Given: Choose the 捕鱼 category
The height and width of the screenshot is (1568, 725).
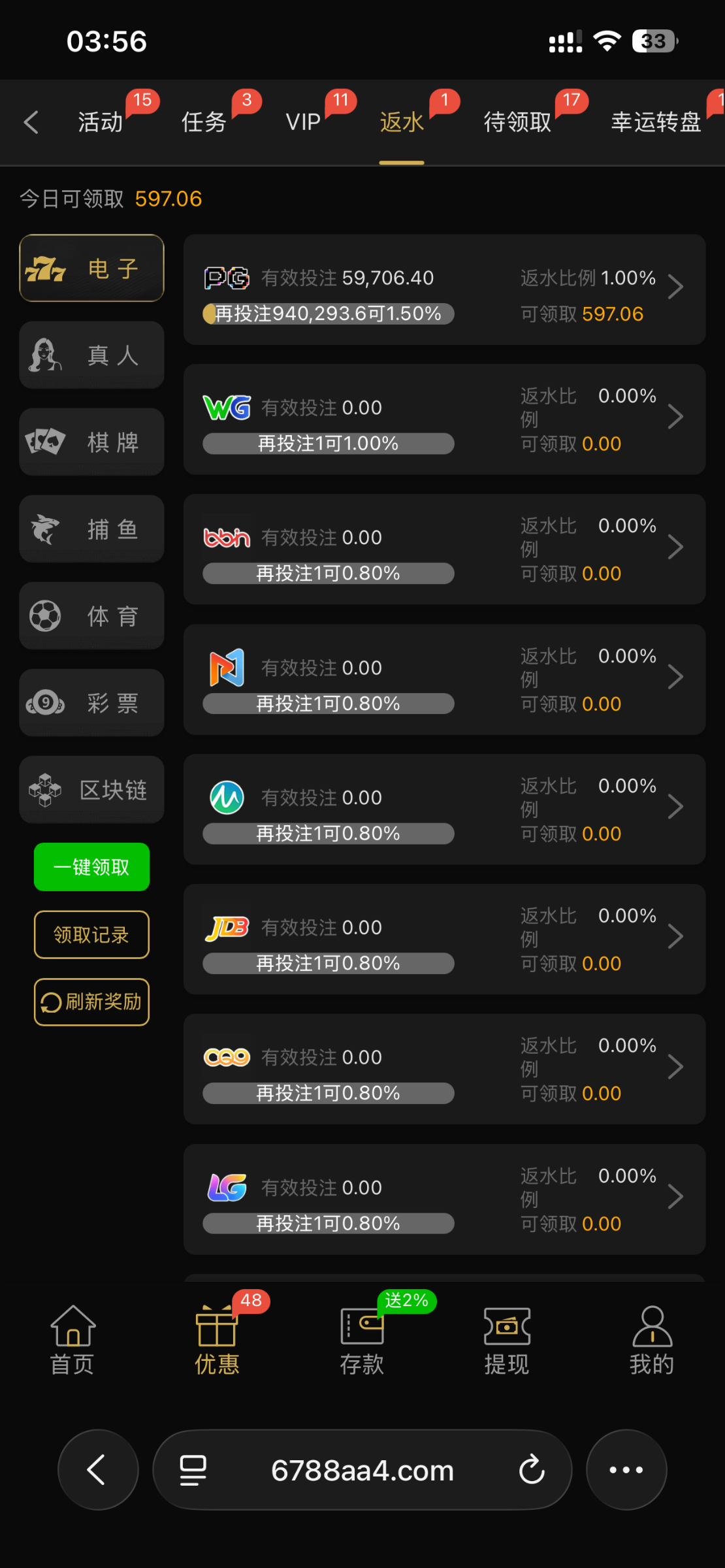Looking at the screenshot, I should [91, 529].
